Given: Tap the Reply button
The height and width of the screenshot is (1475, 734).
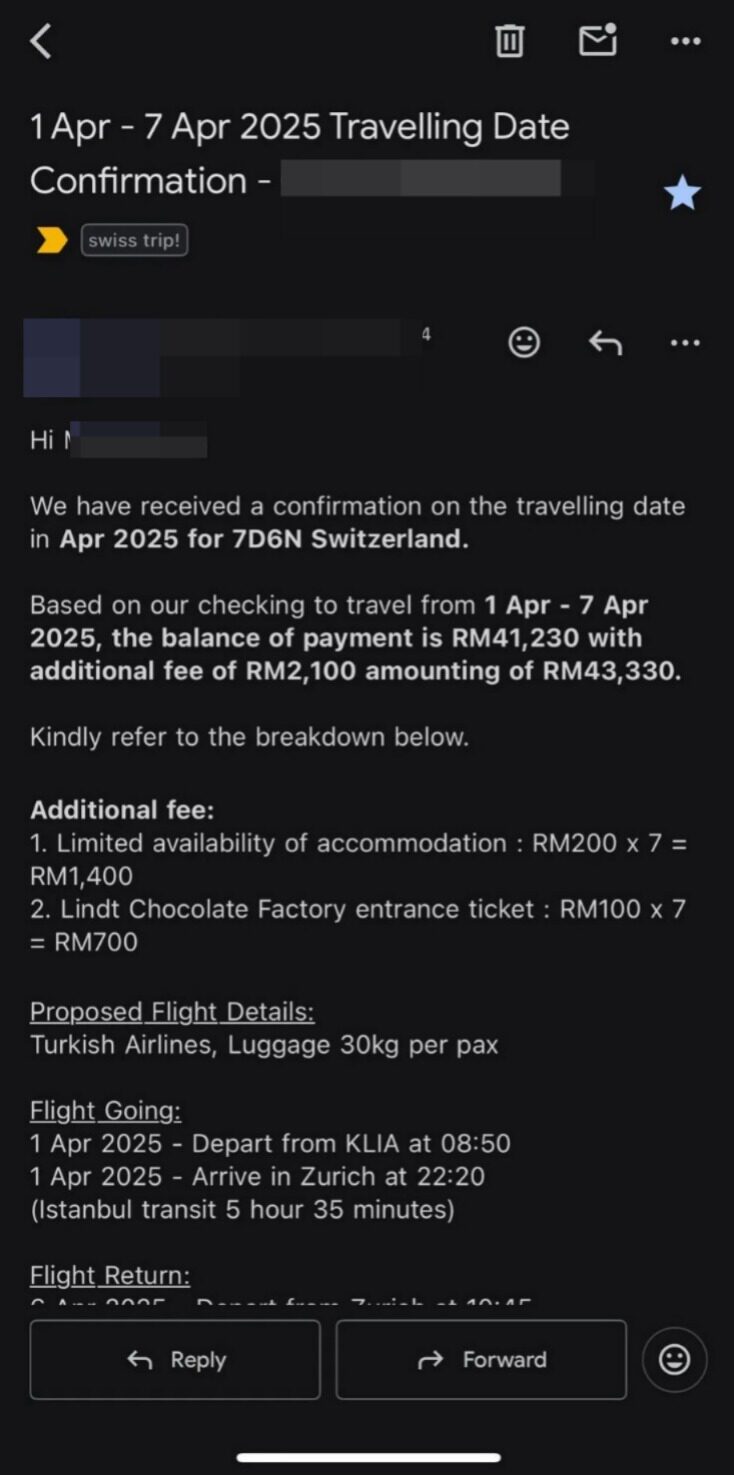Looking at the screenshot, I should [x=175, y=1359].
